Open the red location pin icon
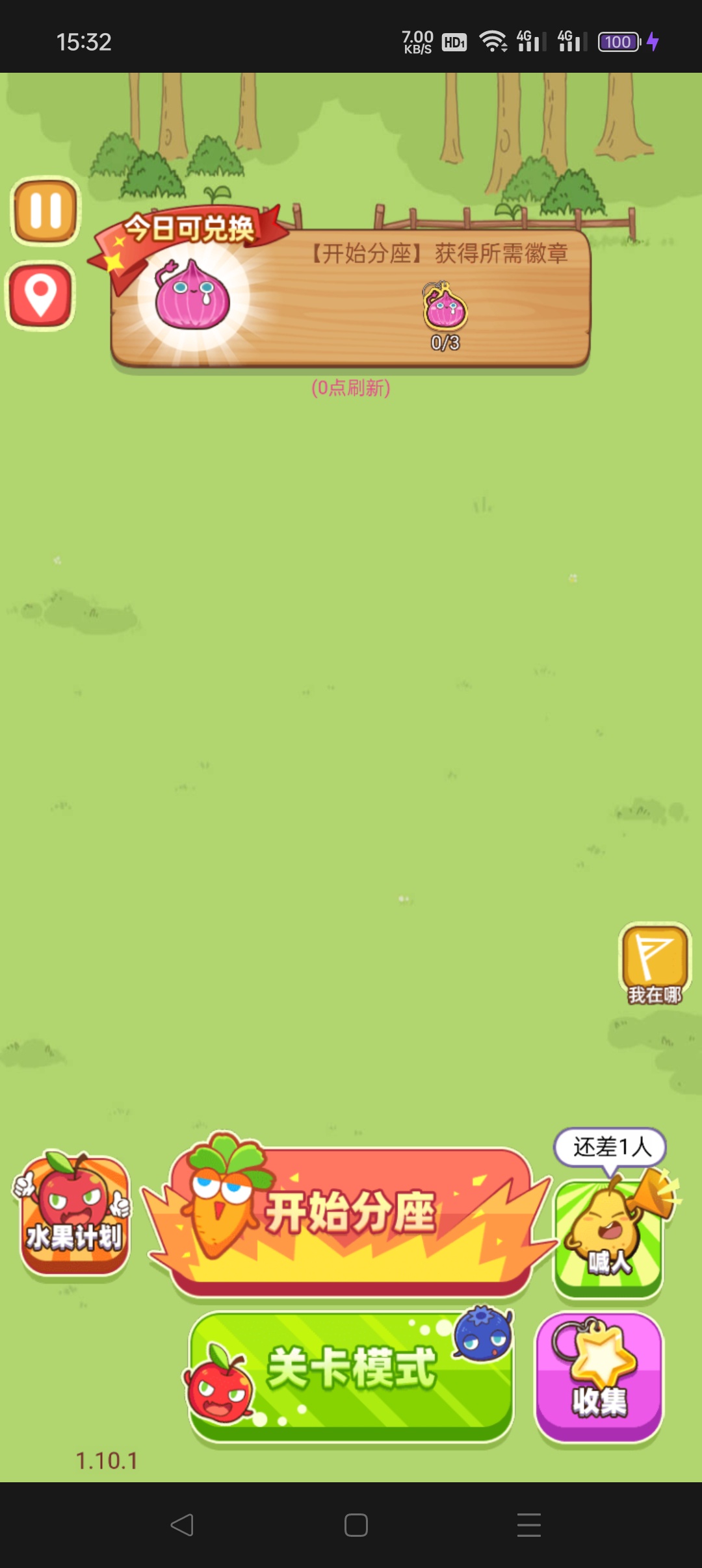The width and height of the screenshot is (702, 1568). tap(40, 296)
